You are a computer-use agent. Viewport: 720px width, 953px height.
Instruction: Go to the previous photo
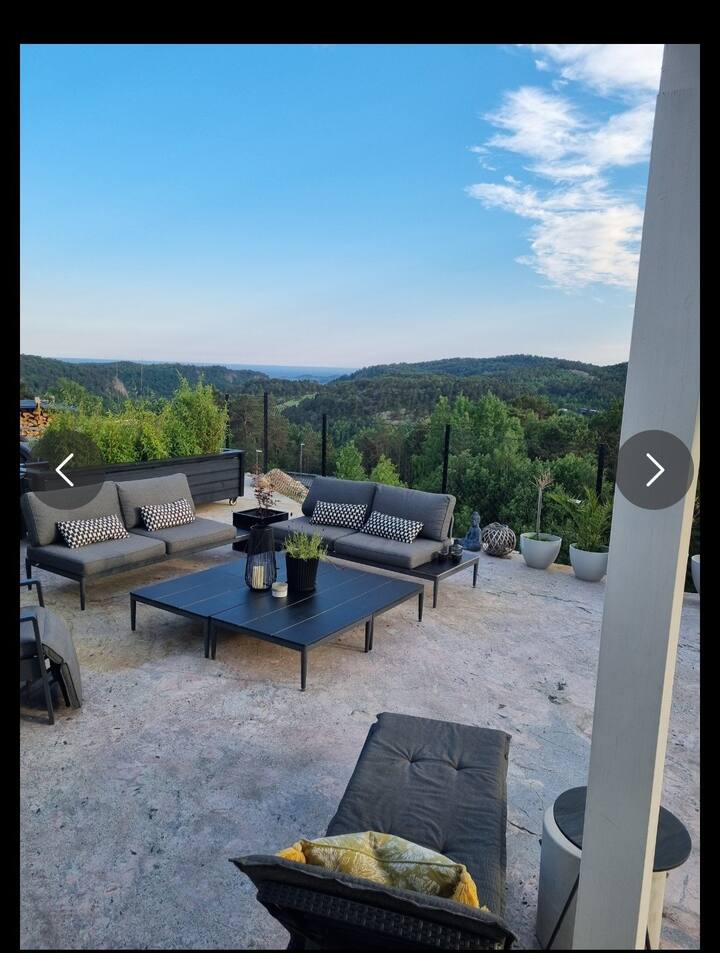pos(65,470)
